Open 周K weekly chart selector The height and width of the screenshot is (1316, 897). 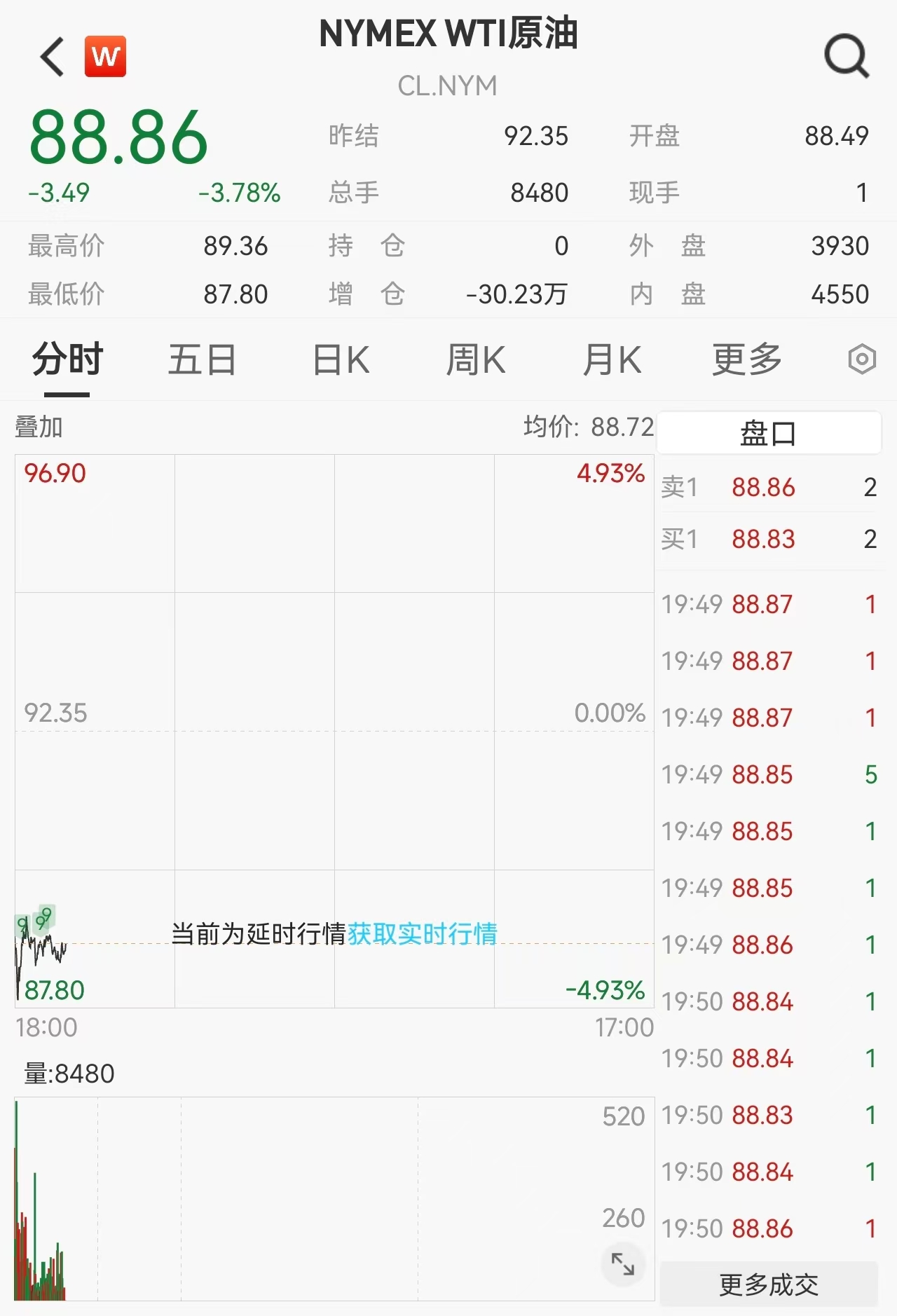coord(476,359)
